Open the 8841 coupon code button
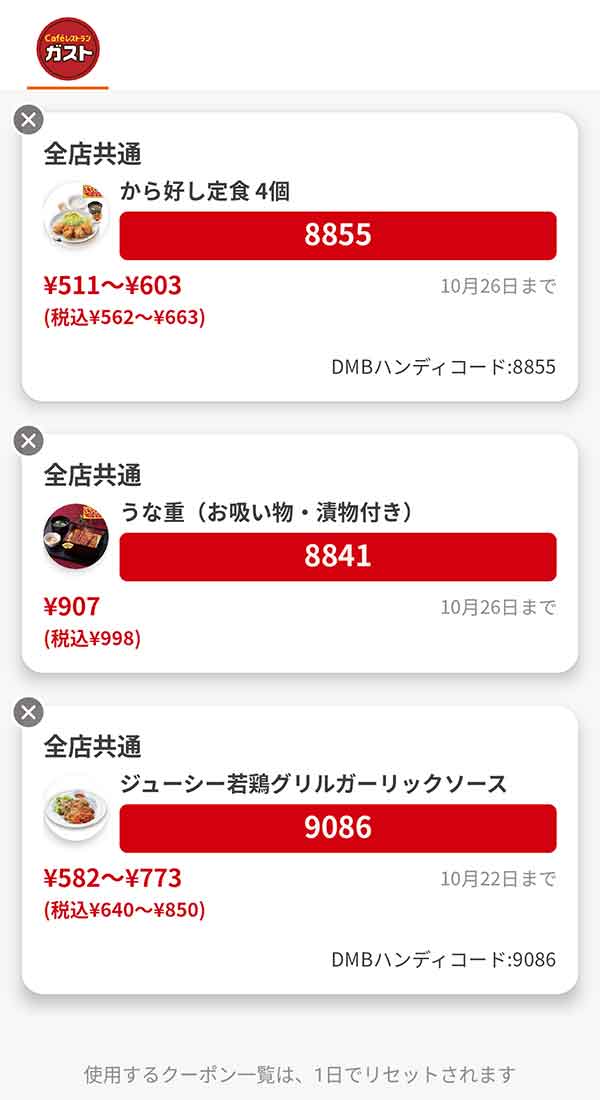 click(x=338, y=556)
